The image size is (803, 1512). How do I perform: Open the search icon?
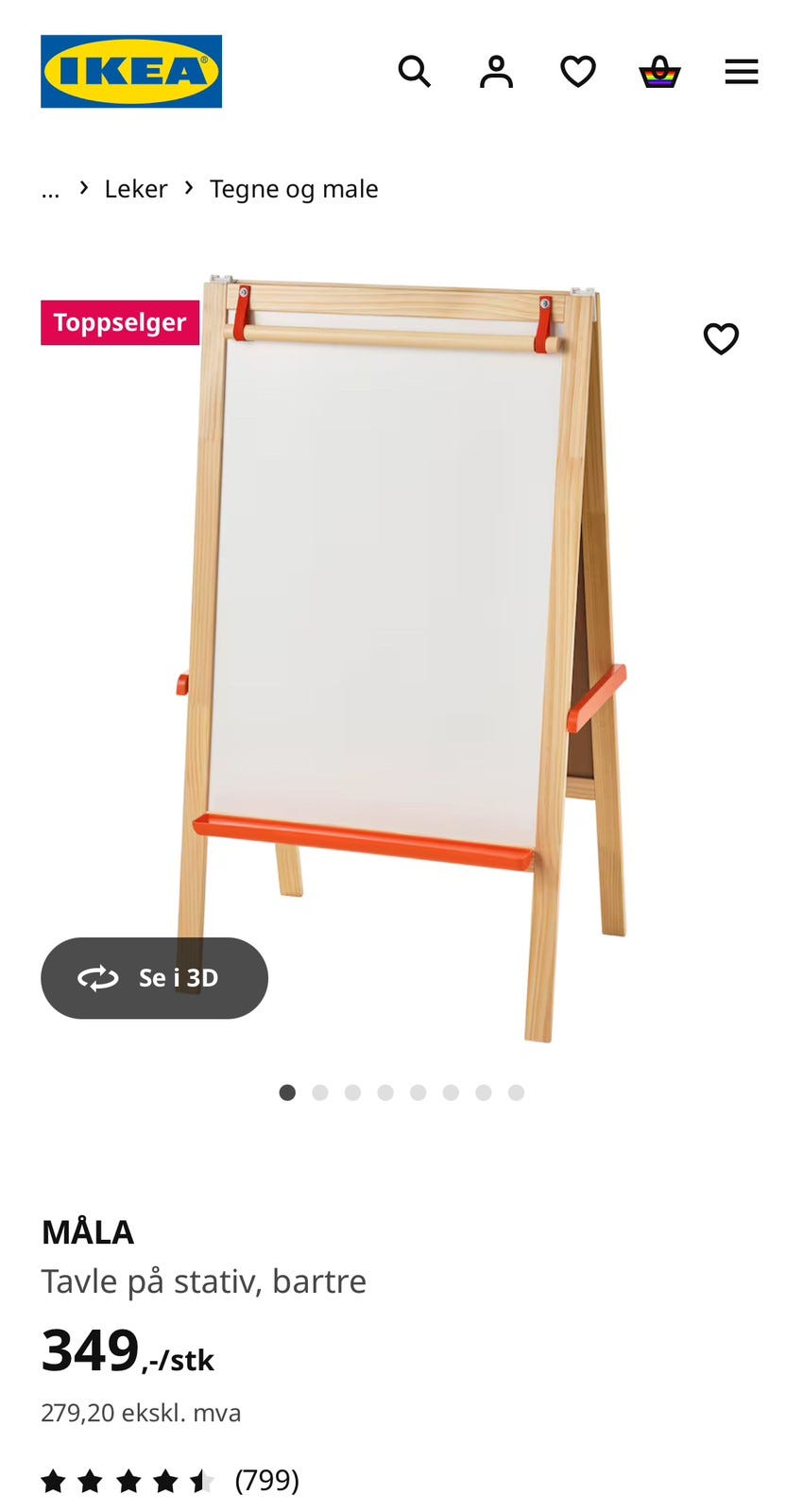(x=414, y=71)
